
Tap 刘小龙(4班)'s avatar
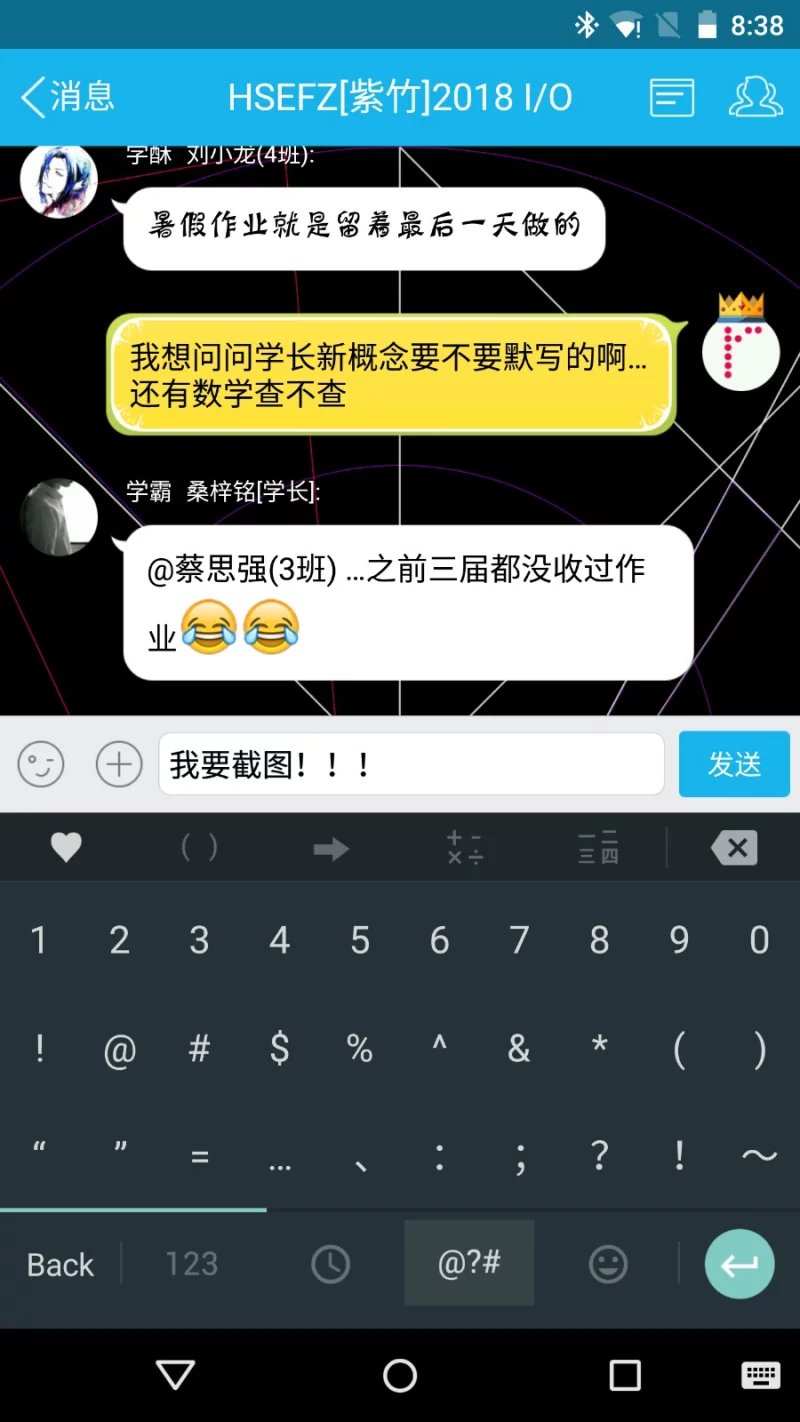click(59, 180)
